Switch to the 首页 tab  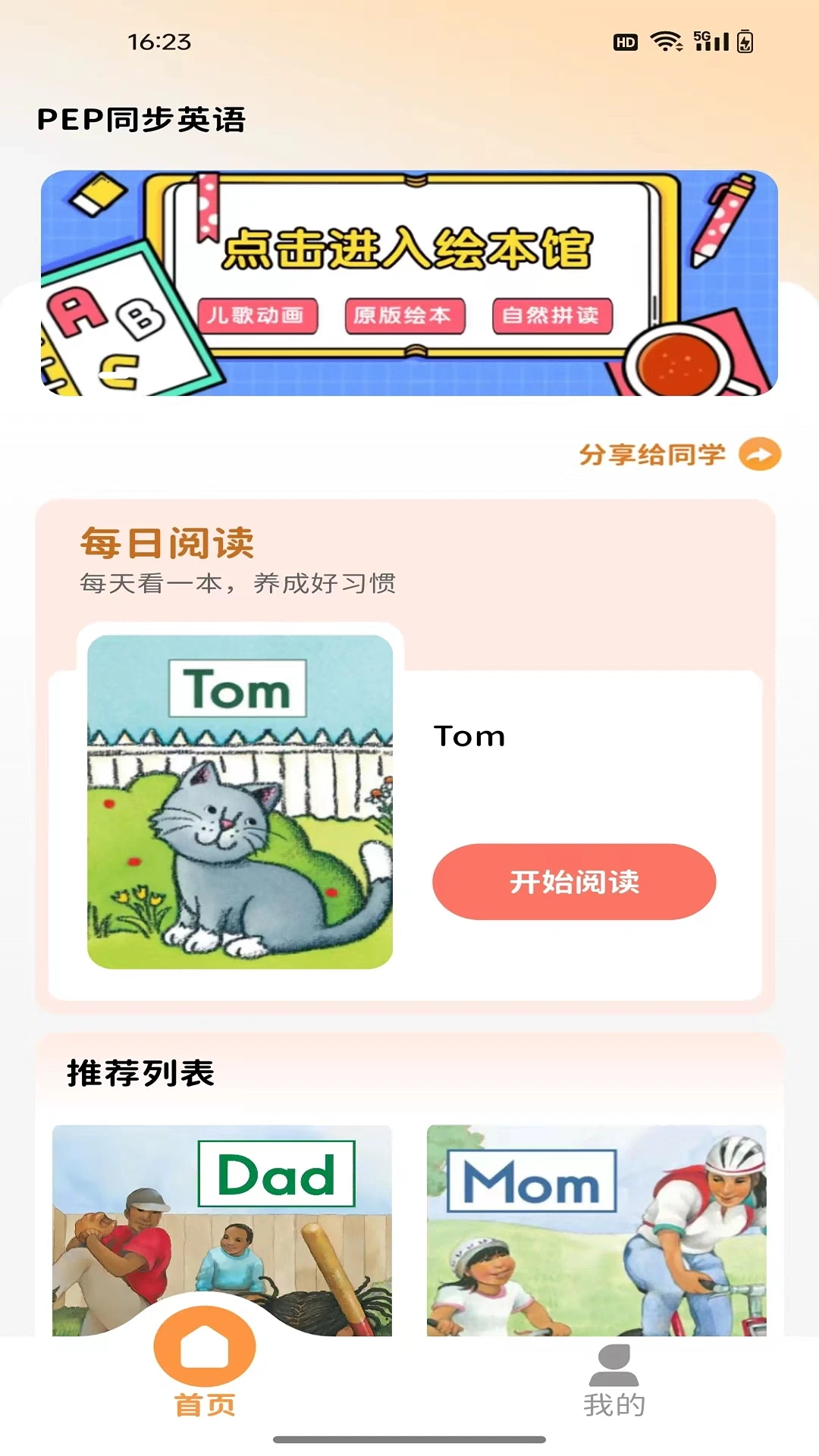pyautogui.click(x=205, y=1365)
